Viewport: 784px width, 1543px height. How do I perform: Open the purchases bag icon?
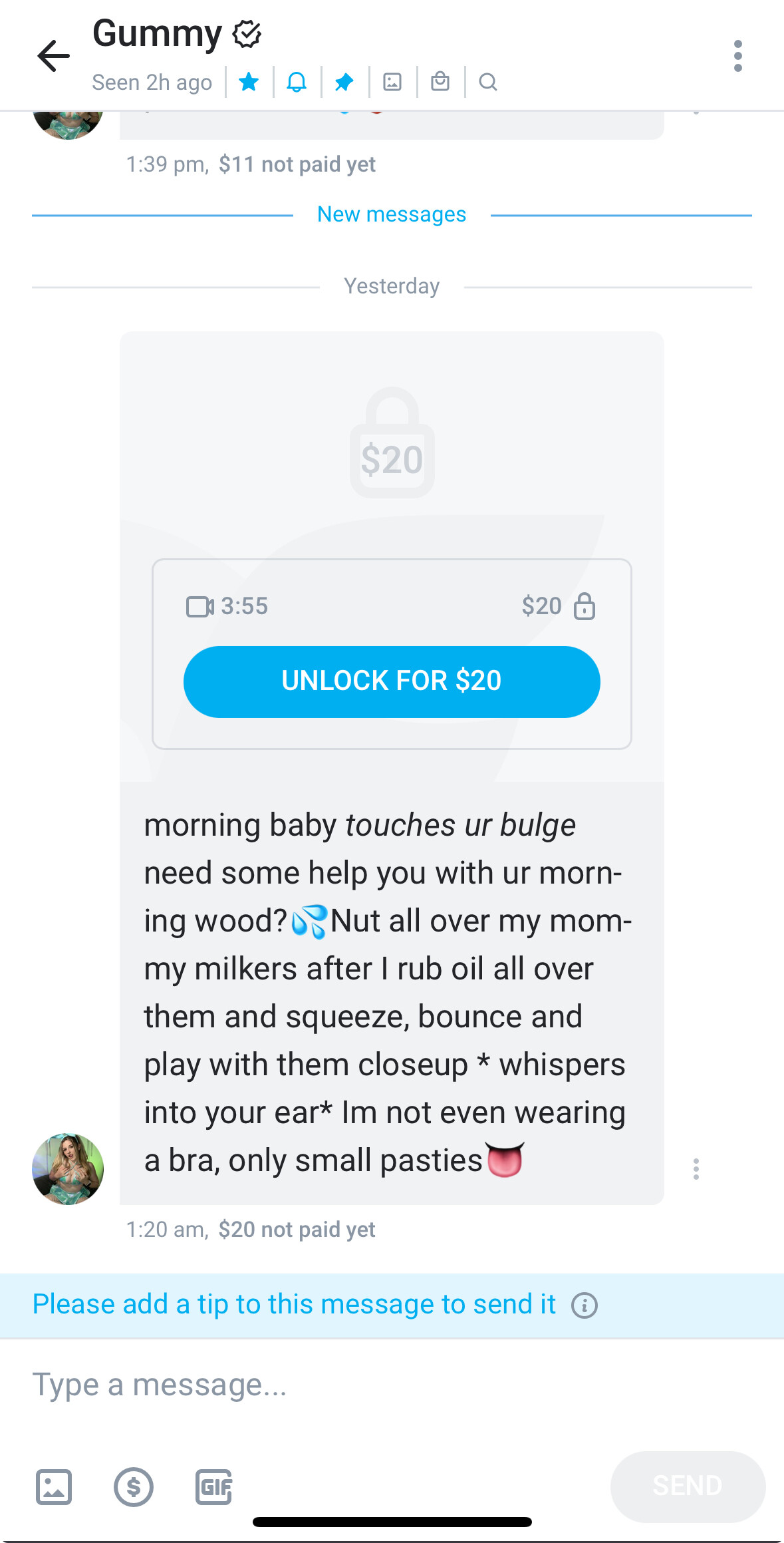[x=440, y=82]
